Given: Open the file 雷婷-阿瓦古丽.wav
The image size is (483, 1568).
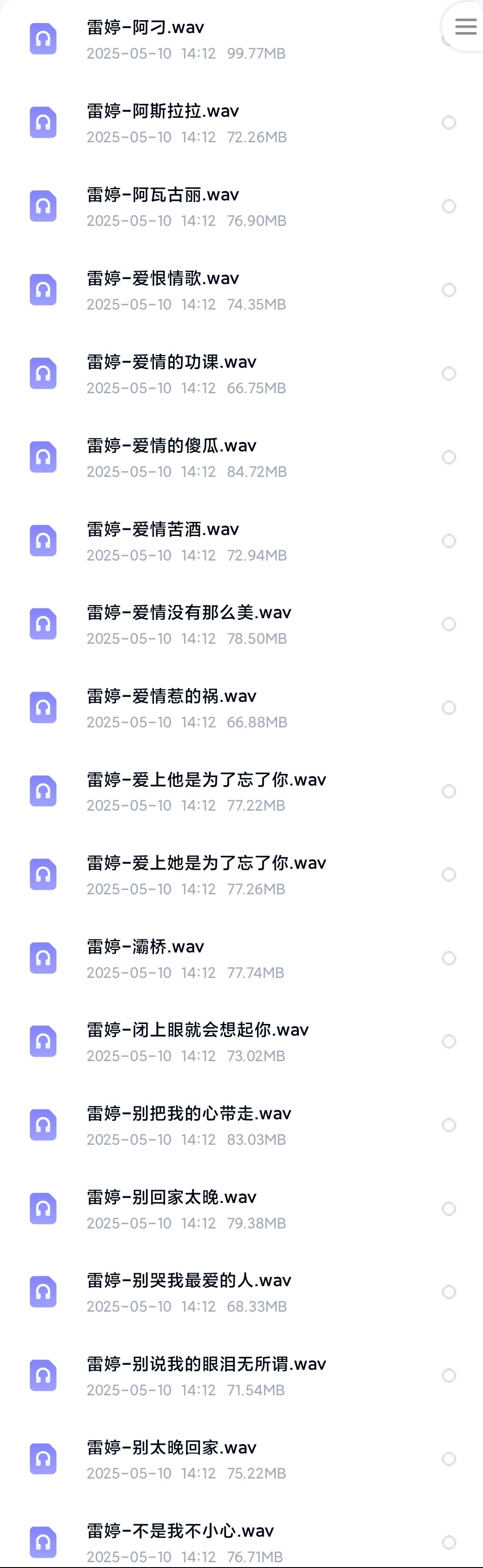Looking at the screenshot, I should (162, 195).
